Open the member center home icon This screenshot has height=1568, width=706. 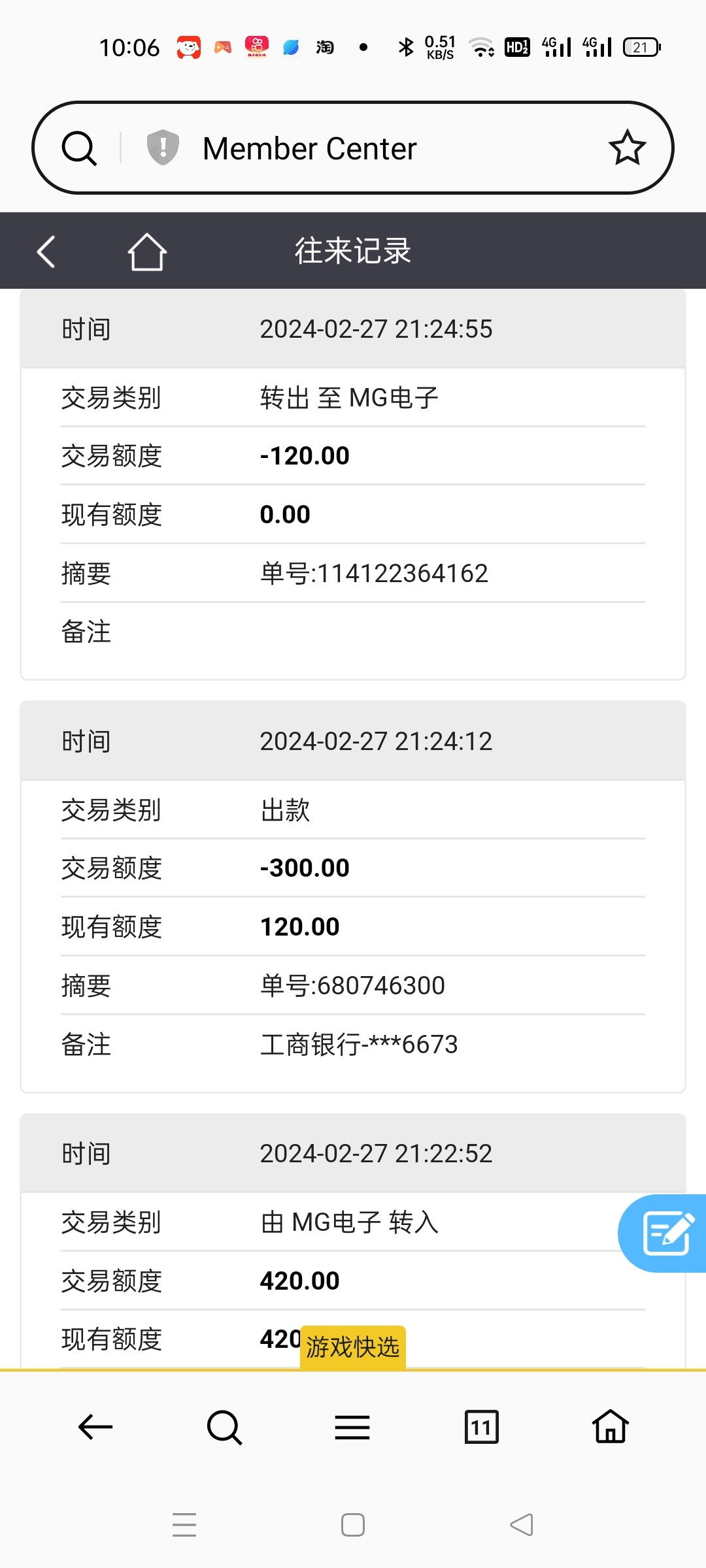coord(147,252)
